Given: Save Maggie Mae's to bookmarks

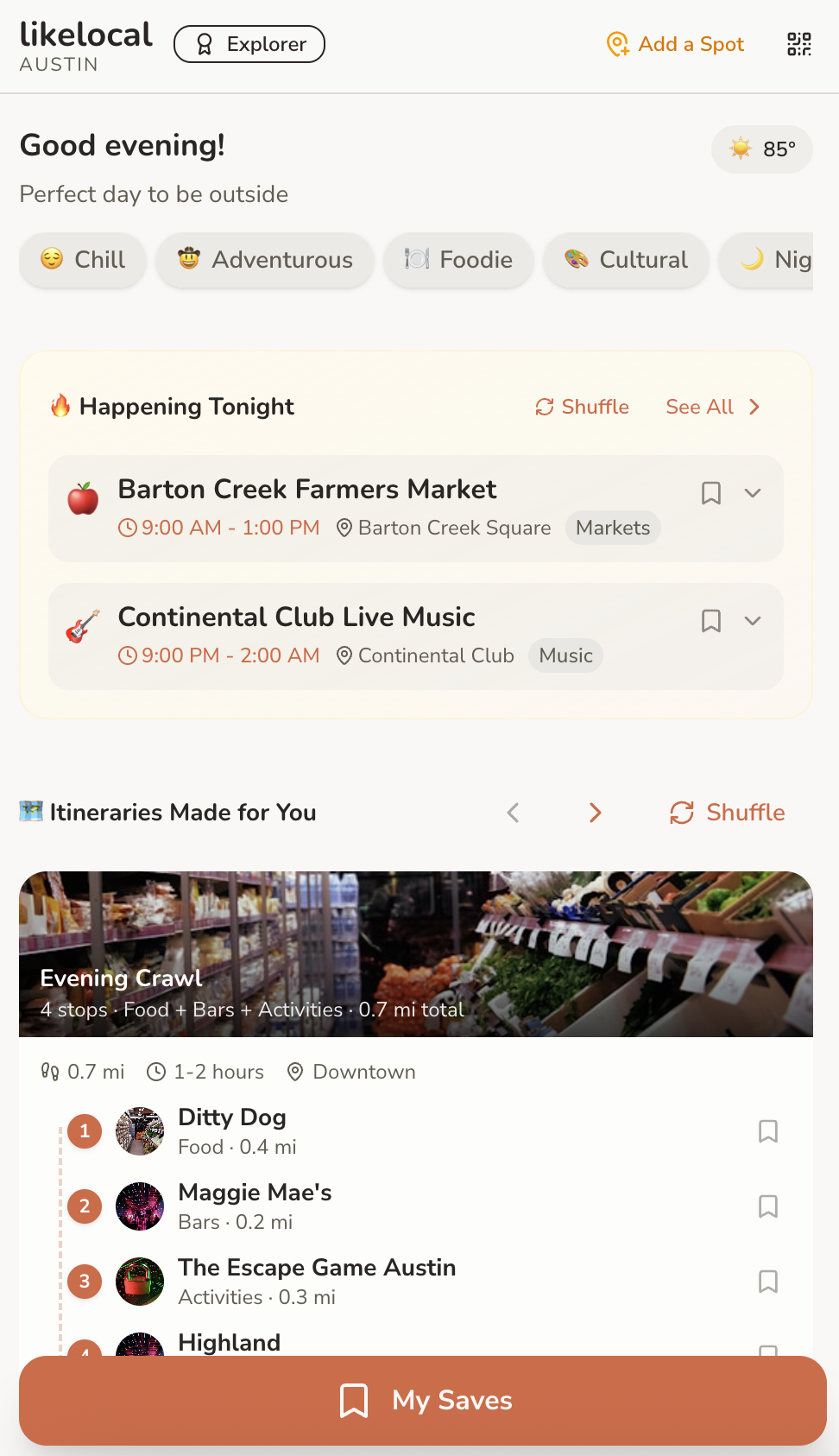Looking at the screenshot, I should [x=768, y=1206].
